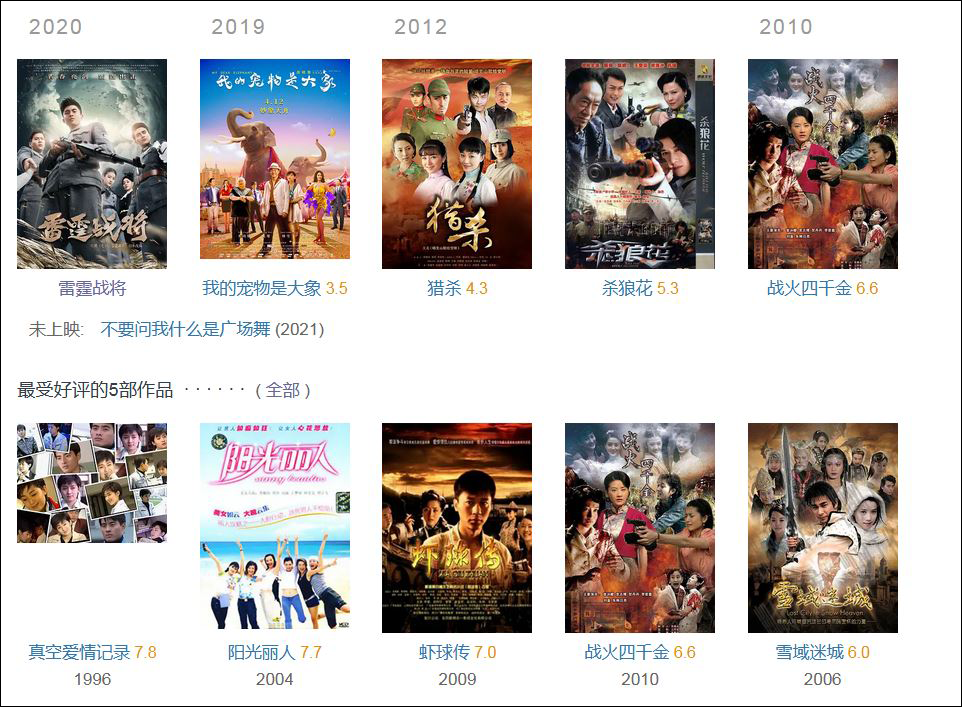Open the 真空爱情记录 title link

[x=79, y=653]
